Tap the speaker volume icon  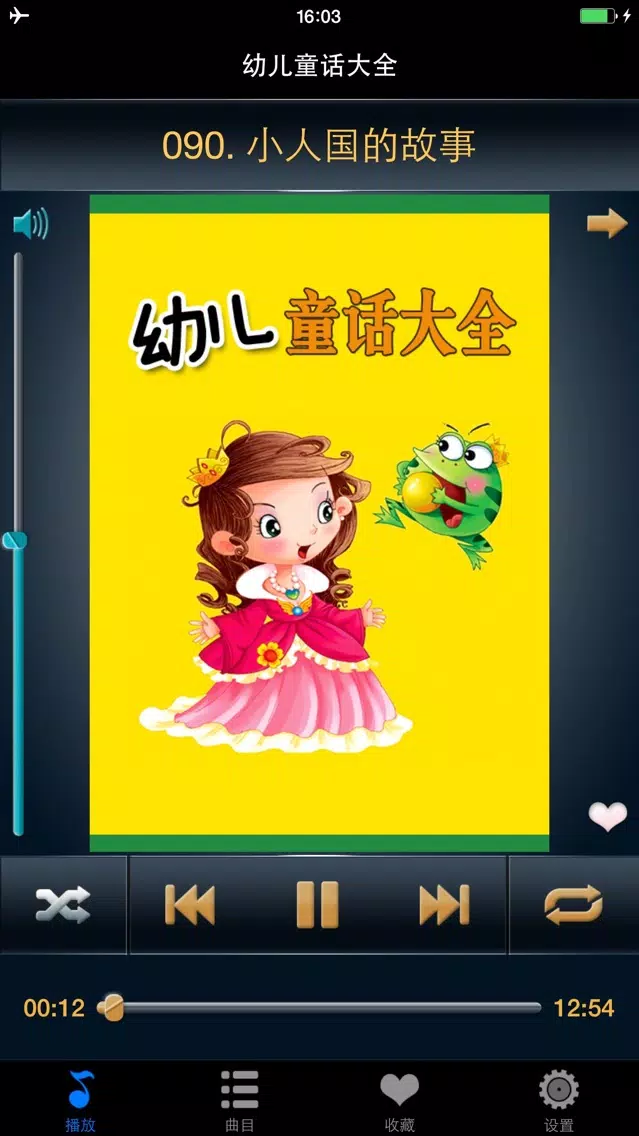tap(30, 223)
